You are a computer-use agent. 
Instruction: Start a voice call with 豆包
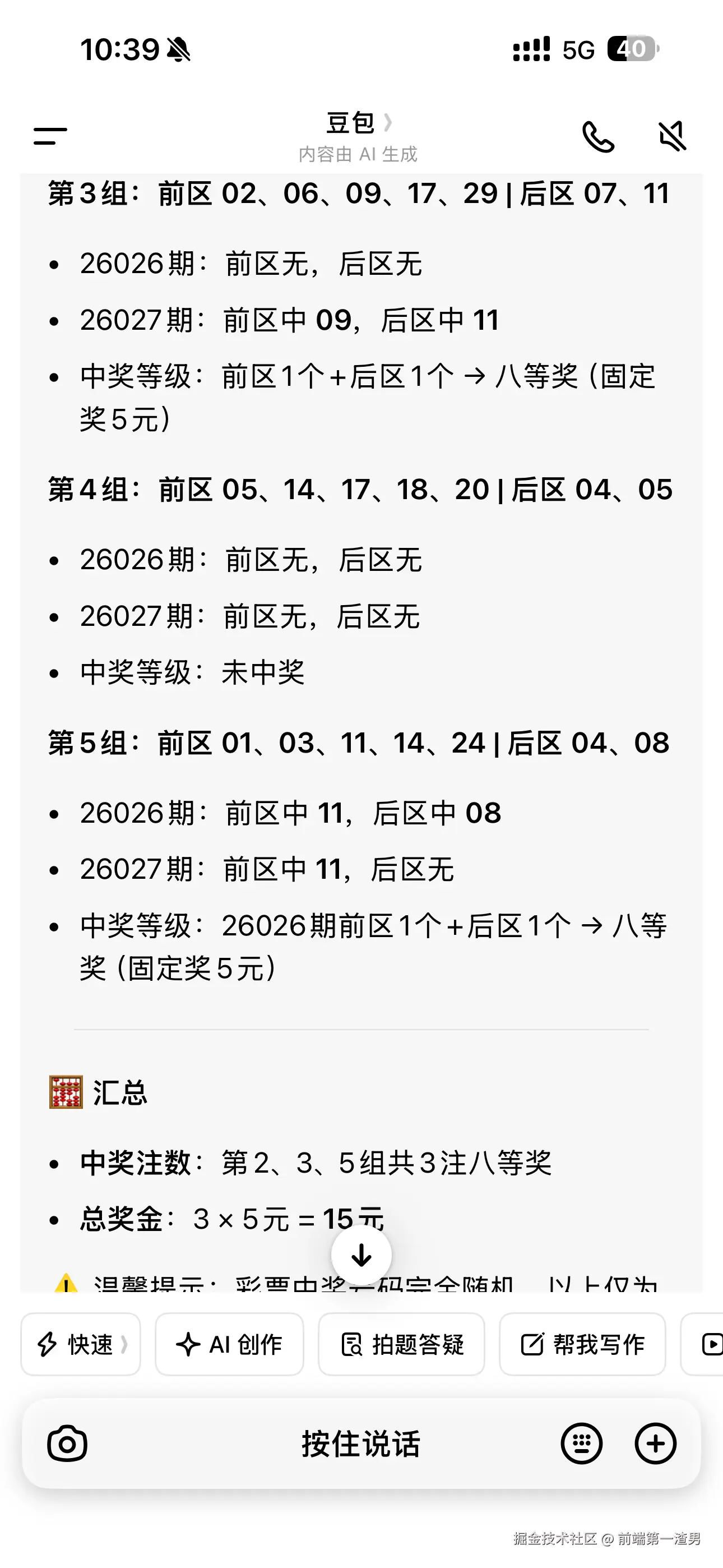(599, 137)
